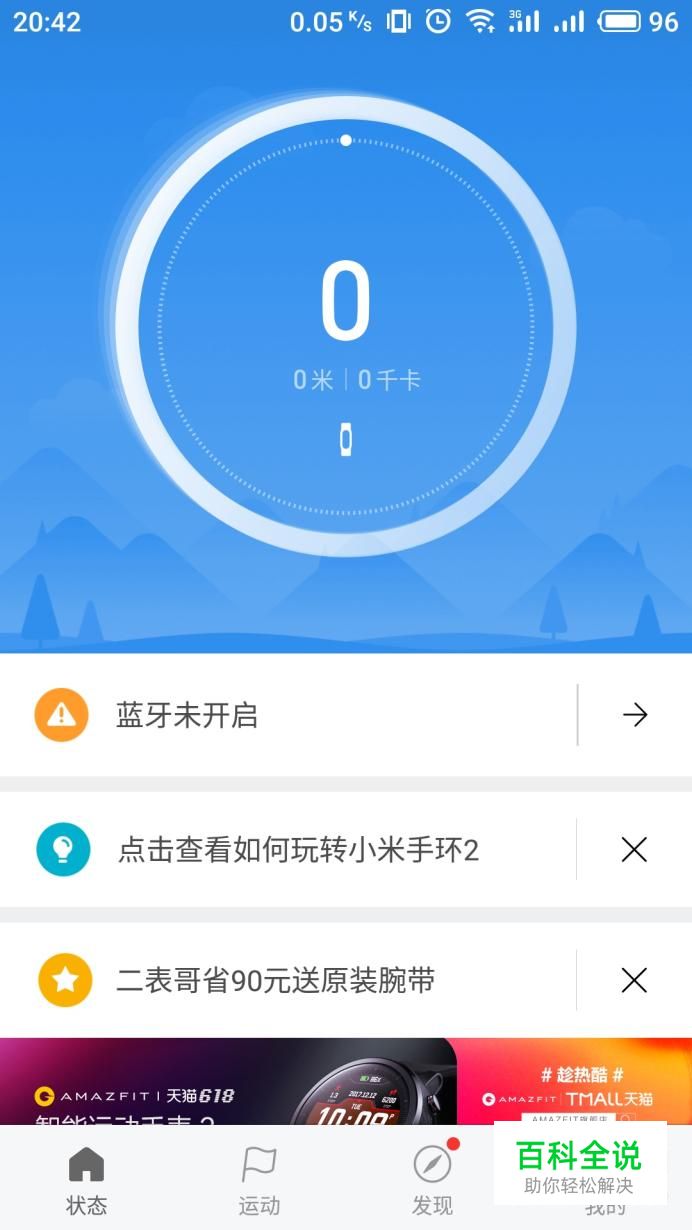
Task: Switch to the 状态 tab
Action: click(x=86, y=1180)
